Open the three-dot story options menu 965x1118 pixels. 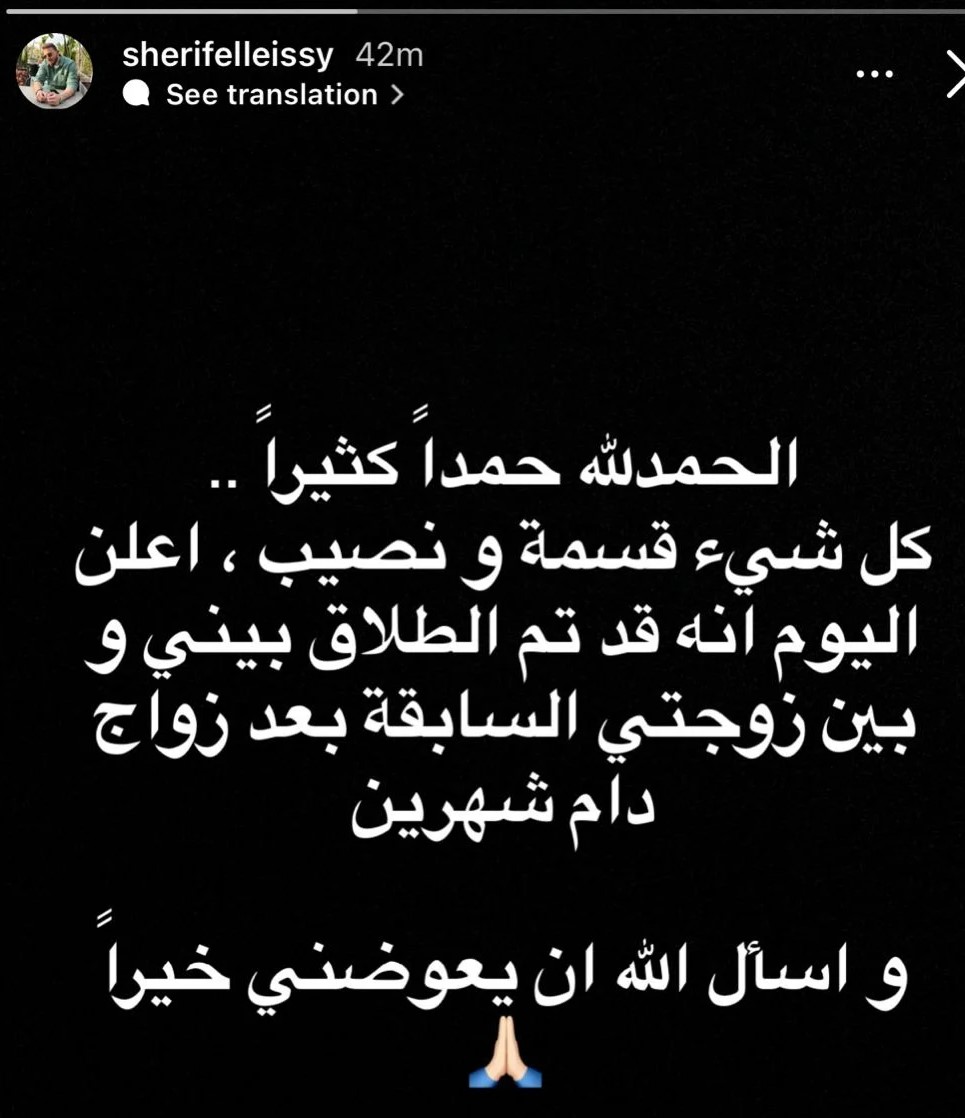click(x=876, y=75)
